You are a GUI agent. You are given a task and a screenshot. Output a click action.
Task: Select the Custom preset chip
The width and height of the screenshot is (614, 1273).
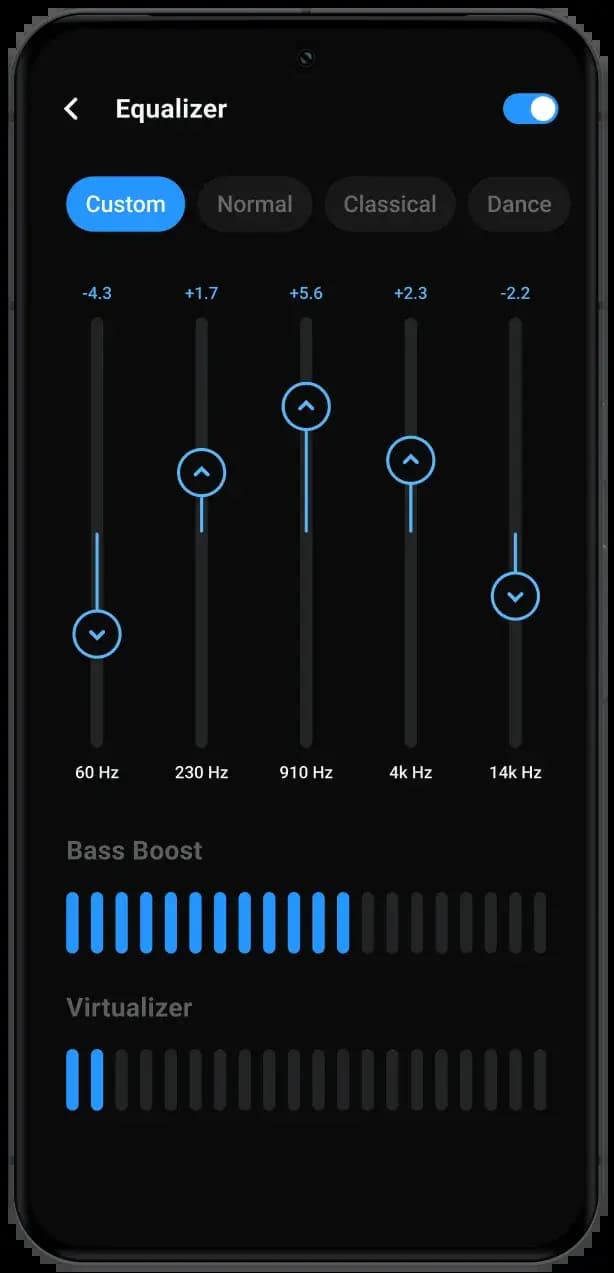pos(125,204)
